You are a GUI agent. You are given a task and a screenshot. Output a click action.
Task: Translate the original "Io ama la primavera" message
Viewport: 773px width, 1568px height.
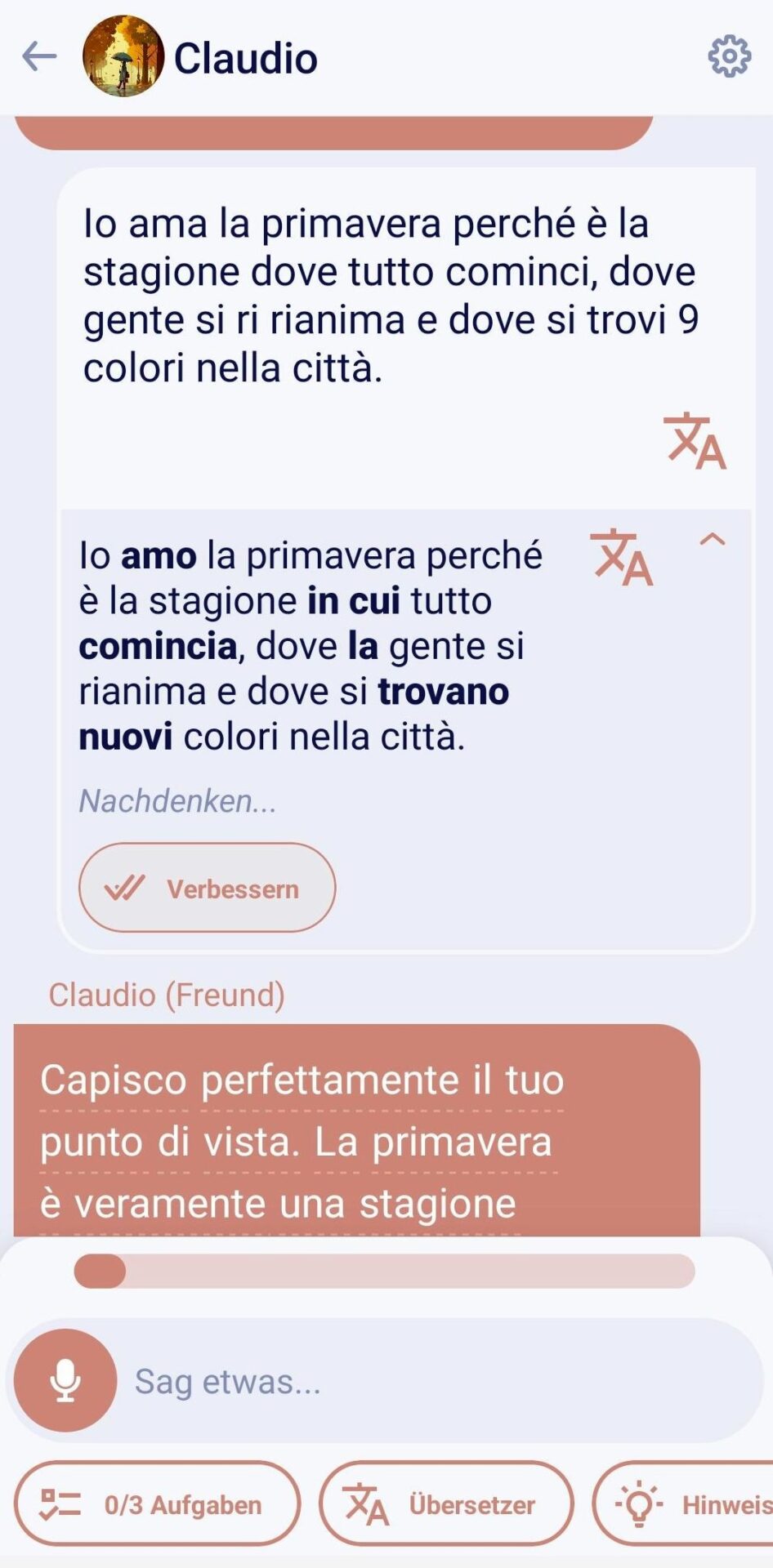pyautogui.click(x=695, y=441)
